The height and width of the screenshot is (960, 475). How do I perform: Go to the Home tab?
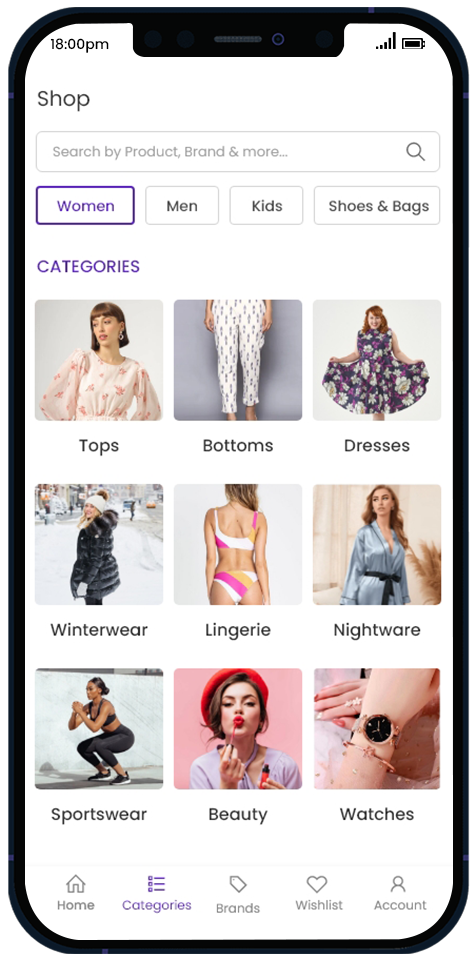click(76, 893)
